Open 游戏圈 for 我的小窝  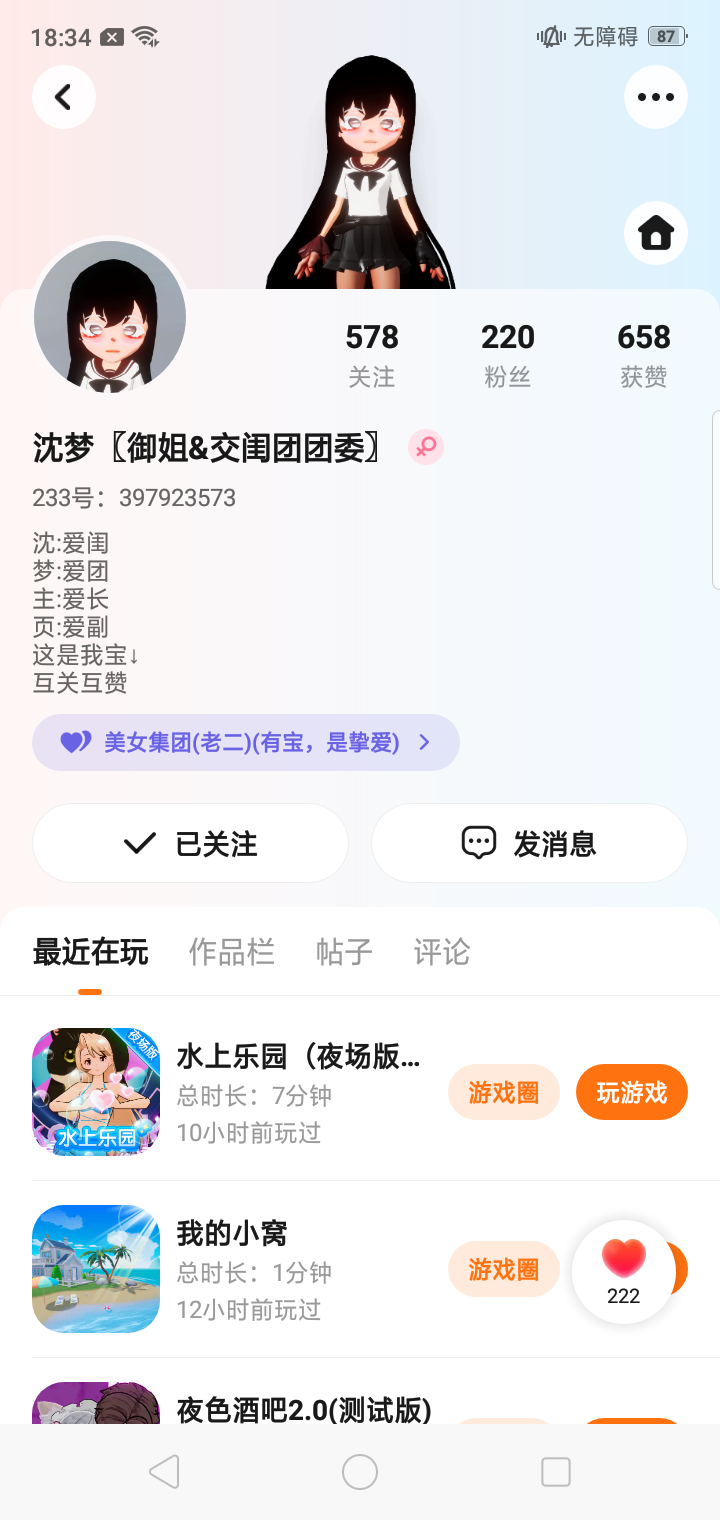coord(503,1269)
